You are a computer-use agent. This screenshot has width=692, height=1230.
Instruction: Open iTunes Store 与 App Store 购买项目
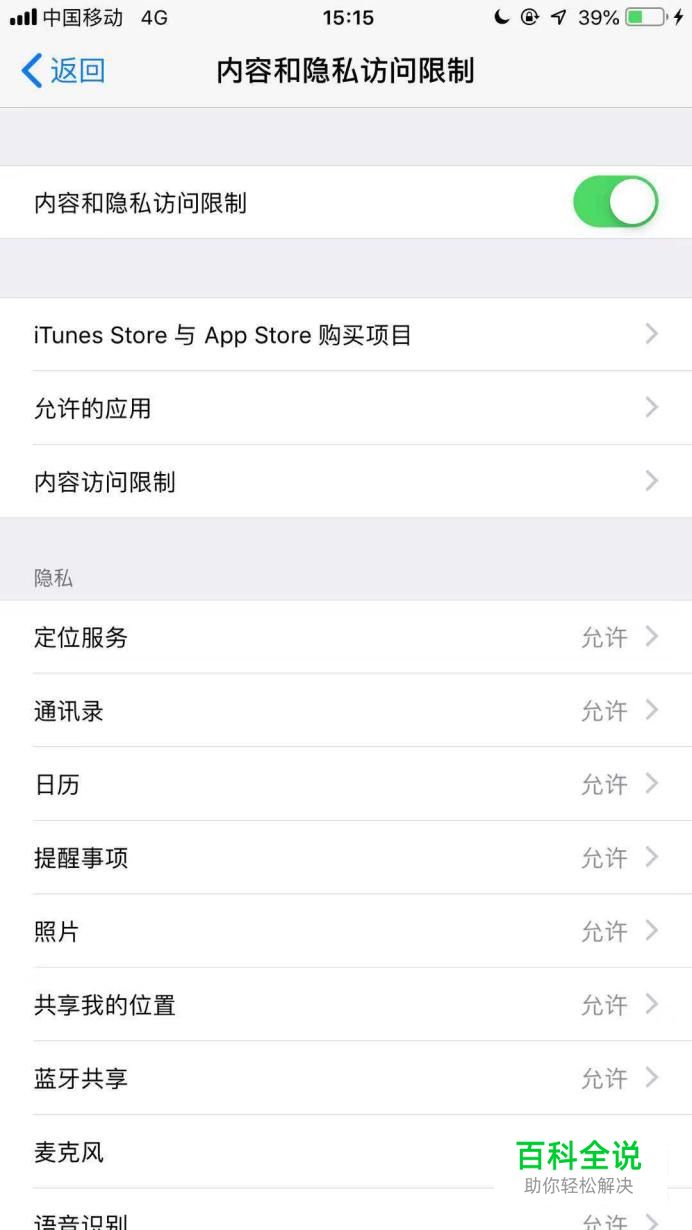346,335
